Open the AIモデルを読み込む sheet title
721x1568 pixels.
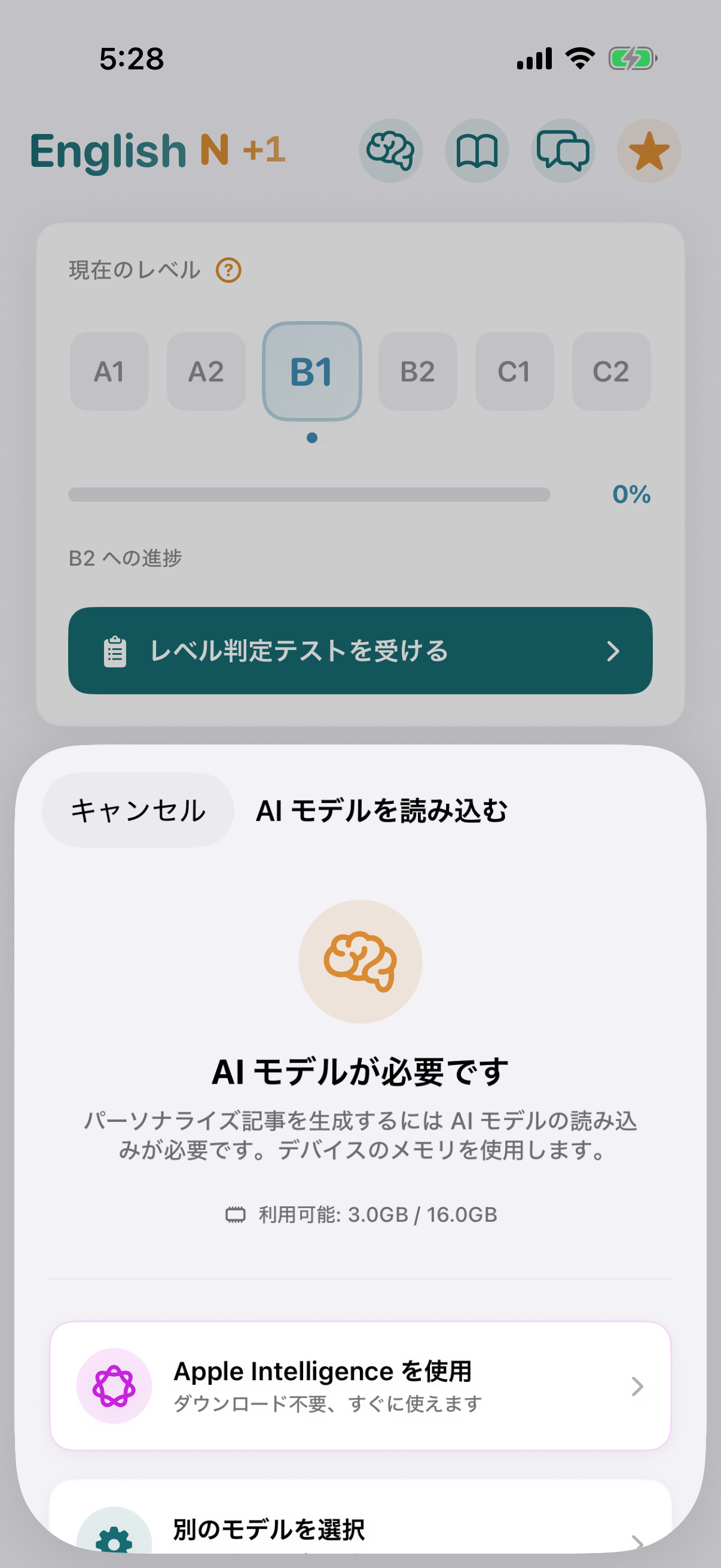[383, 810]
